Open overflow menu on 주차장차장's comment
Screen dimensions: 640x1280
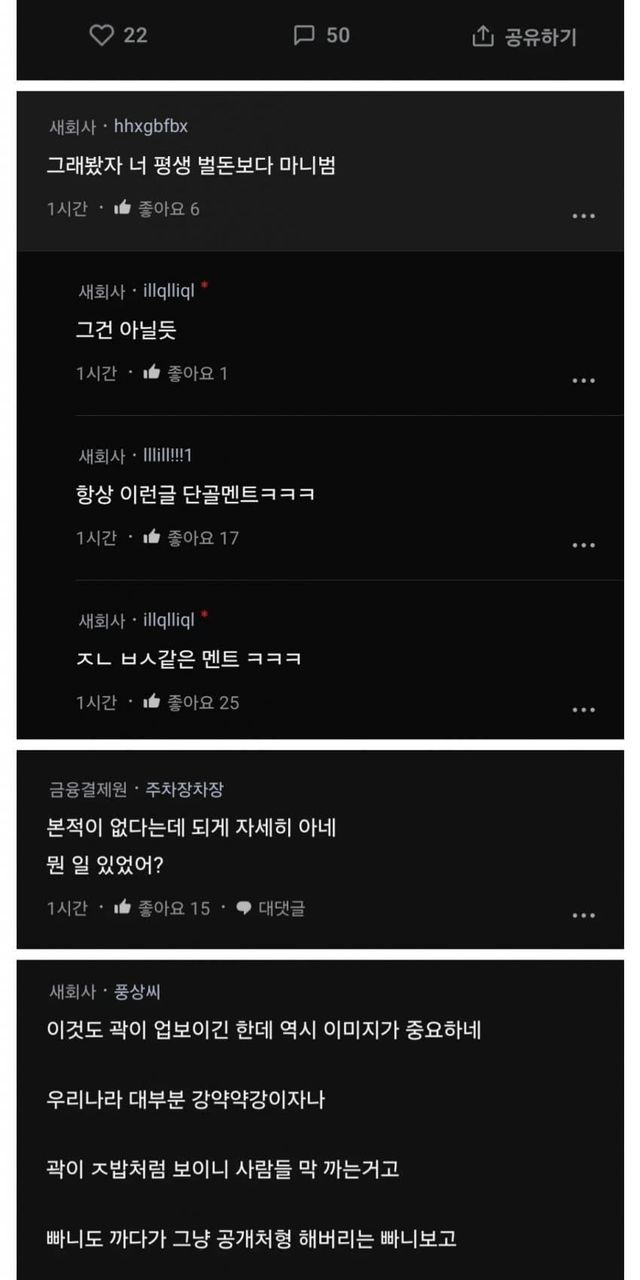point(583,915)
